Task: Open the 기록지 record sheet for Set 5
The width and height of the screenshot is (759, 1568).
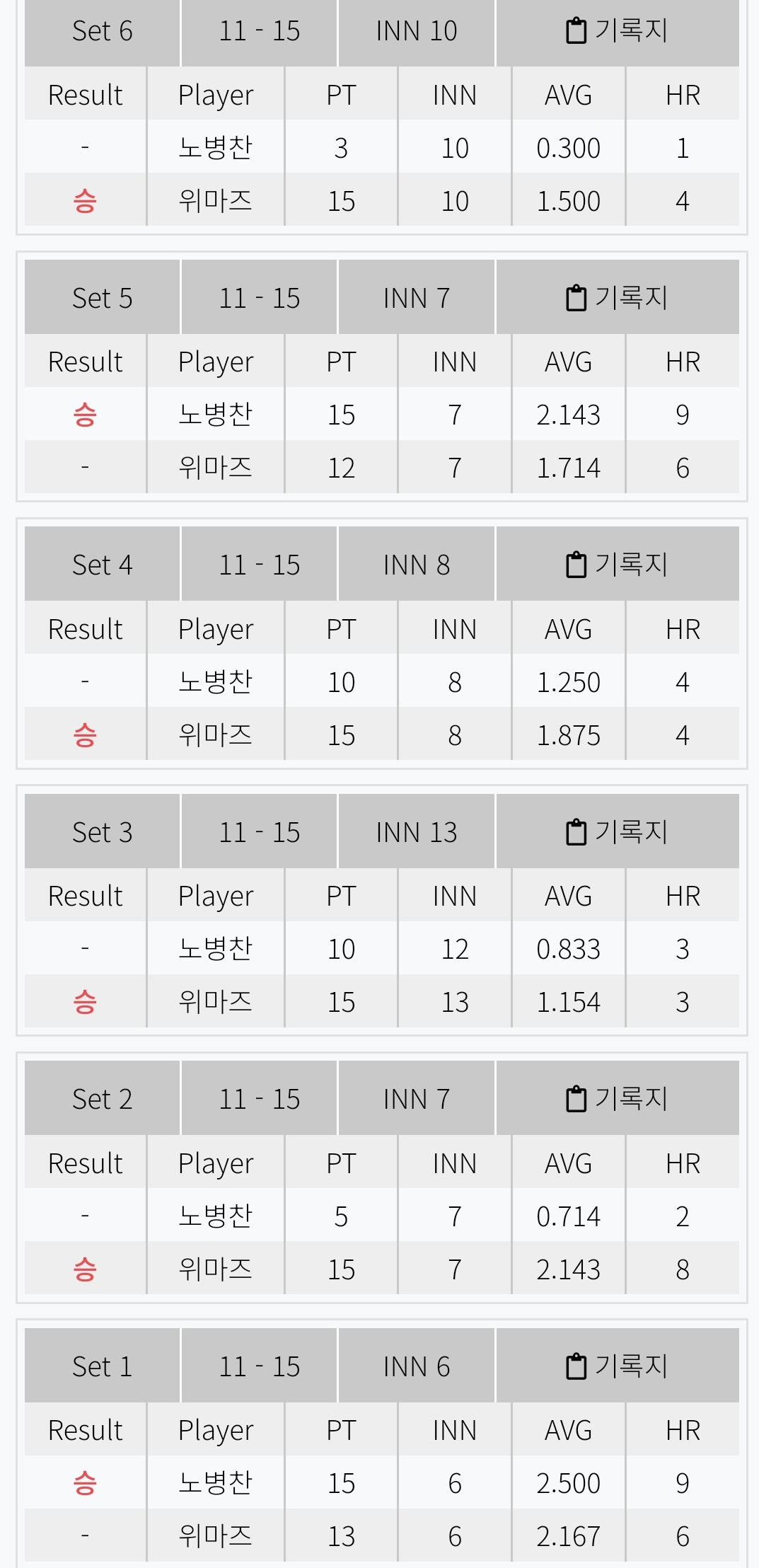Action: click(x=618, y=298)
